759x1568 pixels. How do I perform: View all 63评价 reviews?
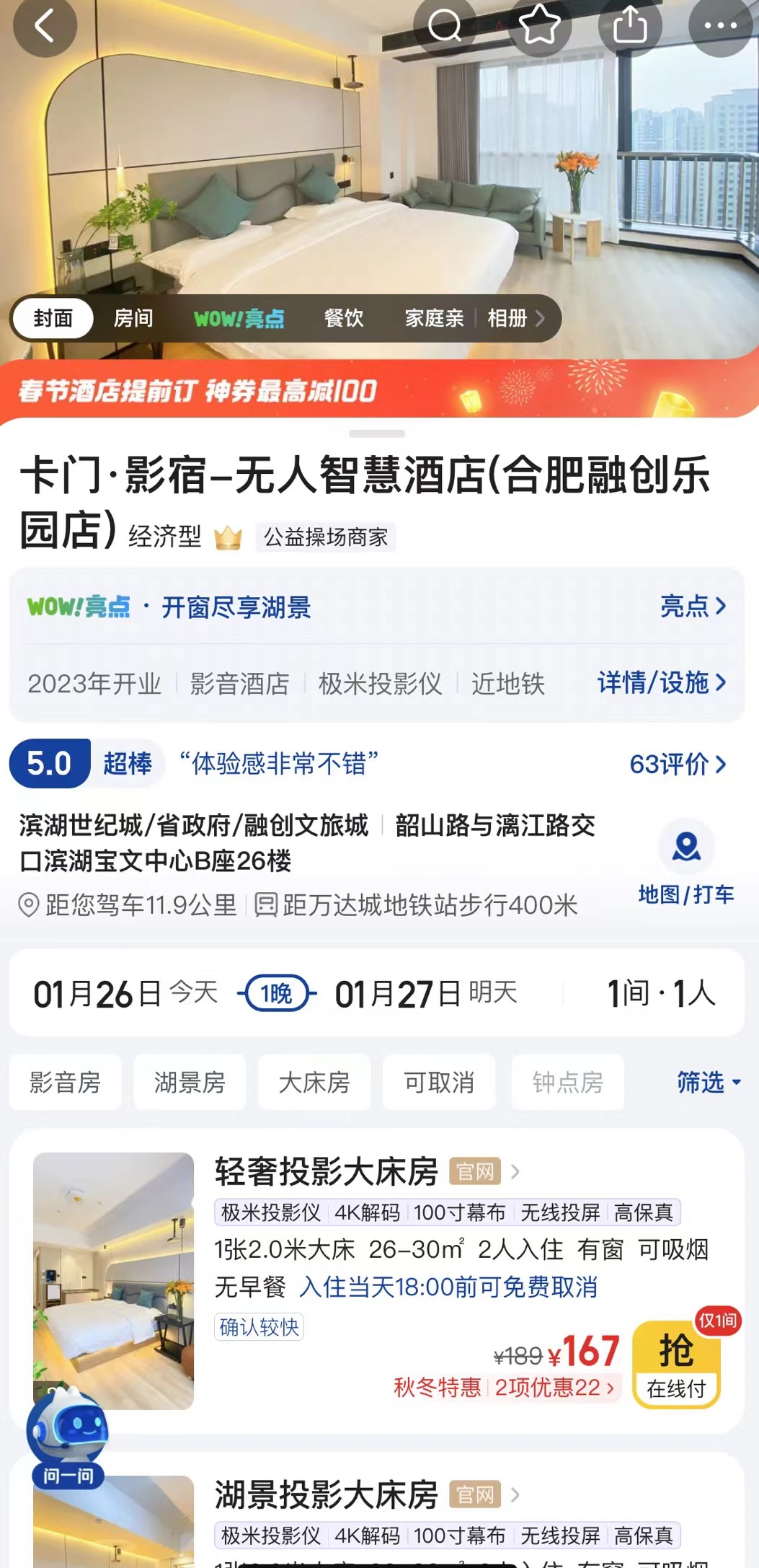pos(677,764)
